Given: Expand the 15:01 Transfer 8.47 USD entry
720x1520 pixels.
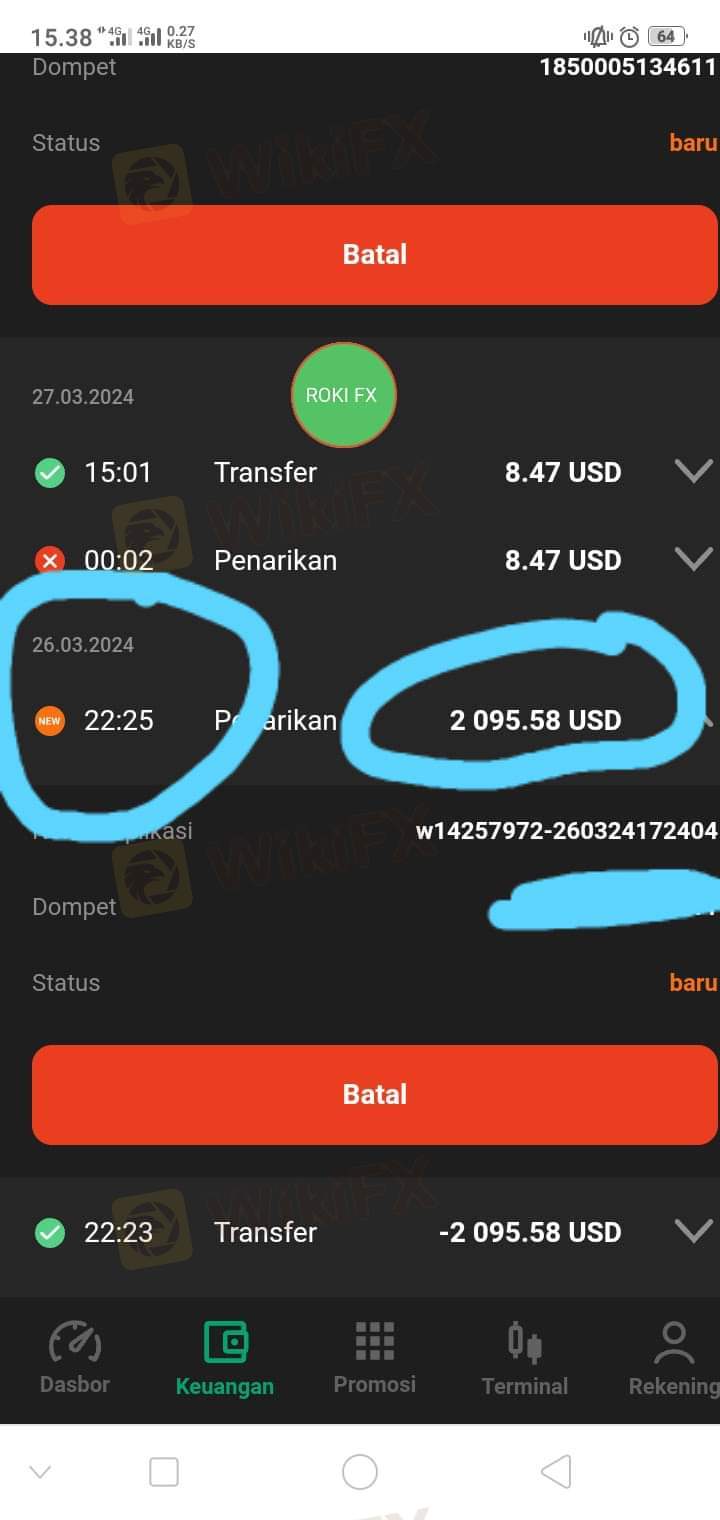Looking at the screenshot, I should 693,472.
